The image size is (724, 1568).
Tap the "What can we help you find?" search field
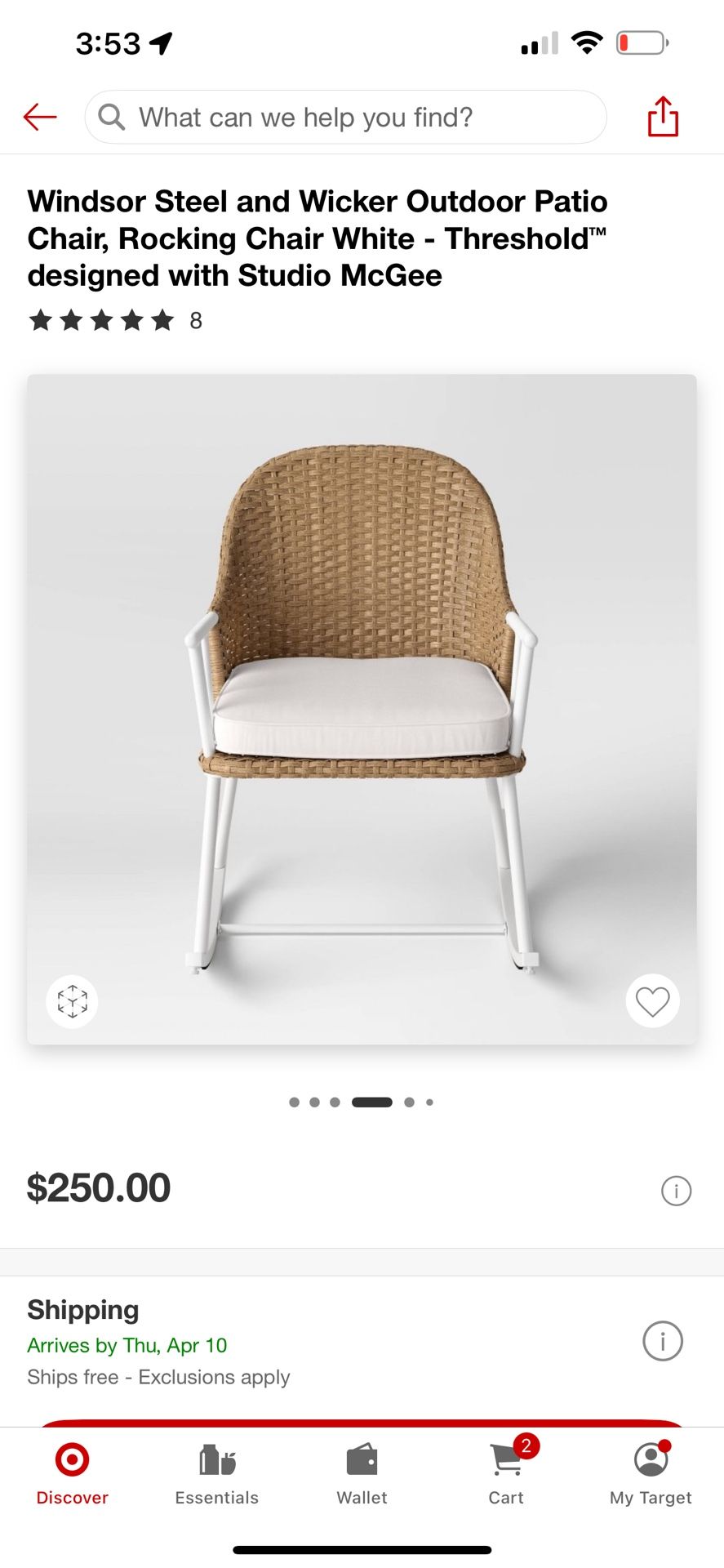click(x=346, y=118)
